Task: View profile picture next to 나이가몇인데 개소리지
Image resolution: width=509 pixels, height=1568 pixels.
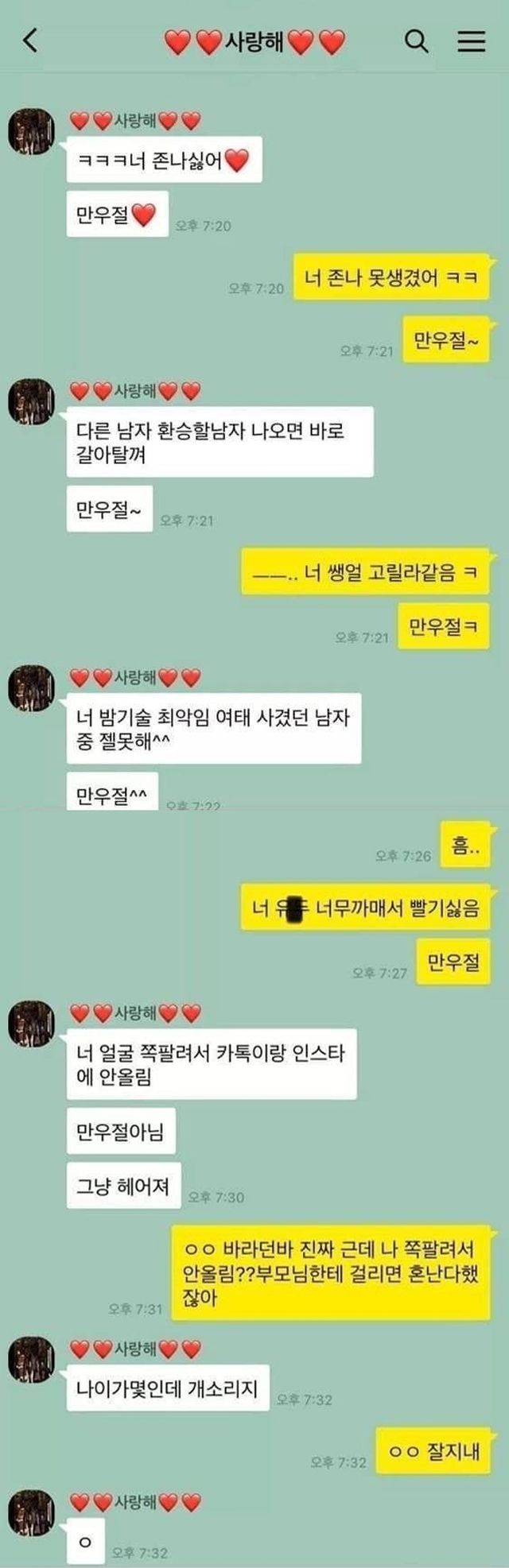Action: (x=31, y=1360)
